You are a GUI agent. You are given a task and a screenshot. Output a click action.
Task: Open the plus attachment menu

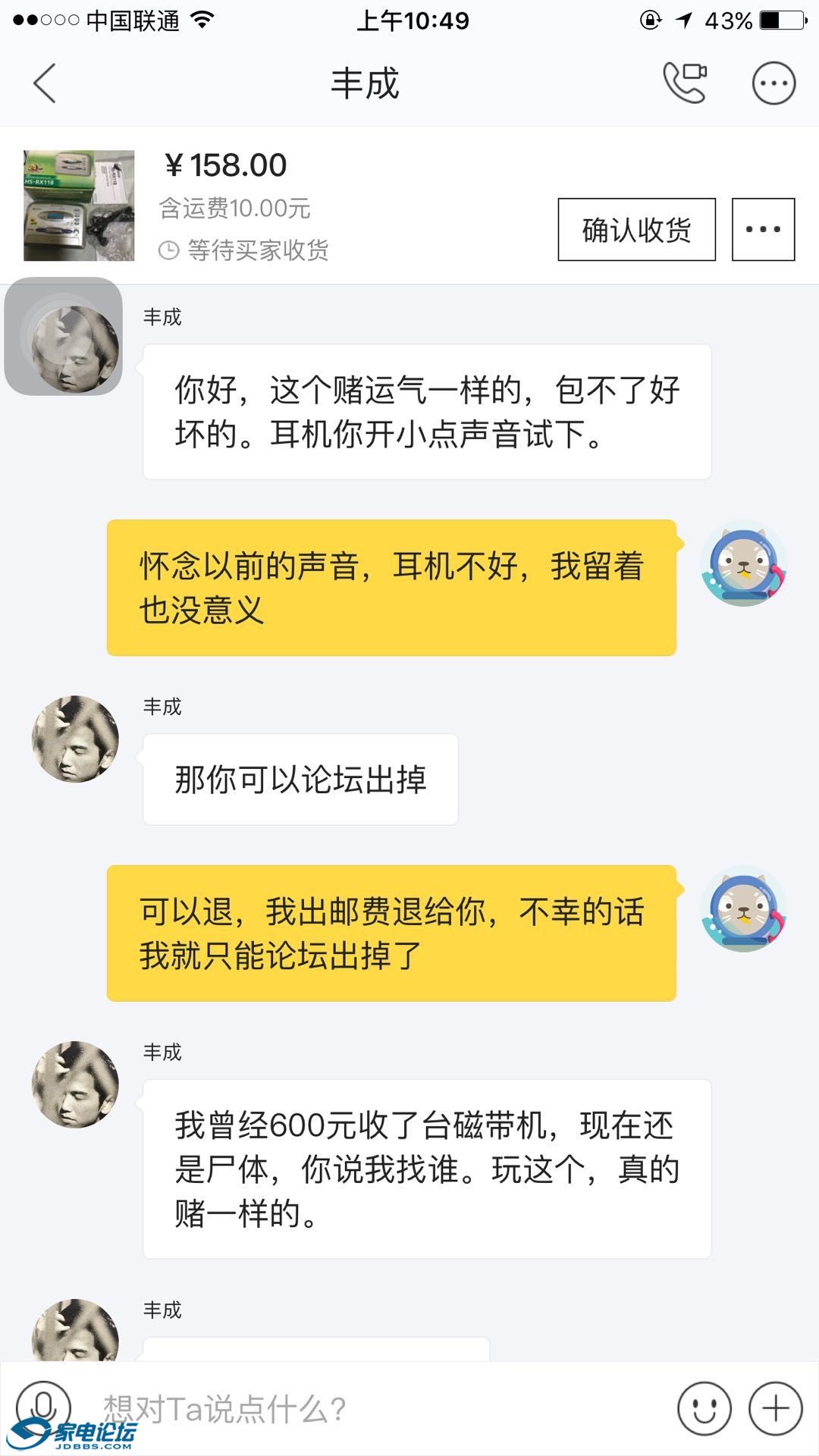pos(775,1409)
